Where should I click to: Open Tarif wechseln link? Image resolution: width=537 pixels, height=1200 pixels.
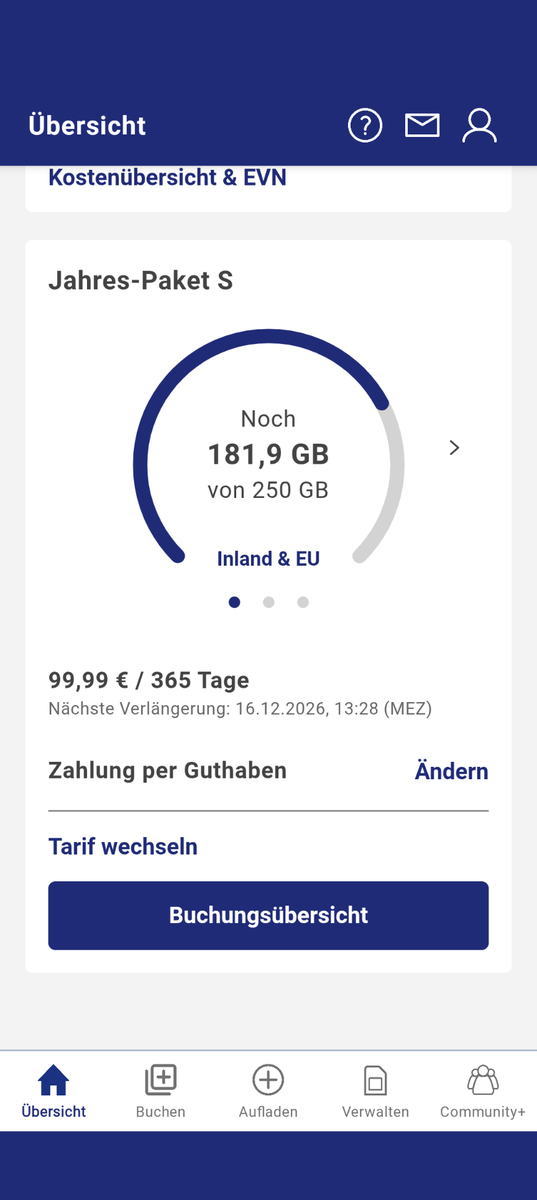(123, 847)
